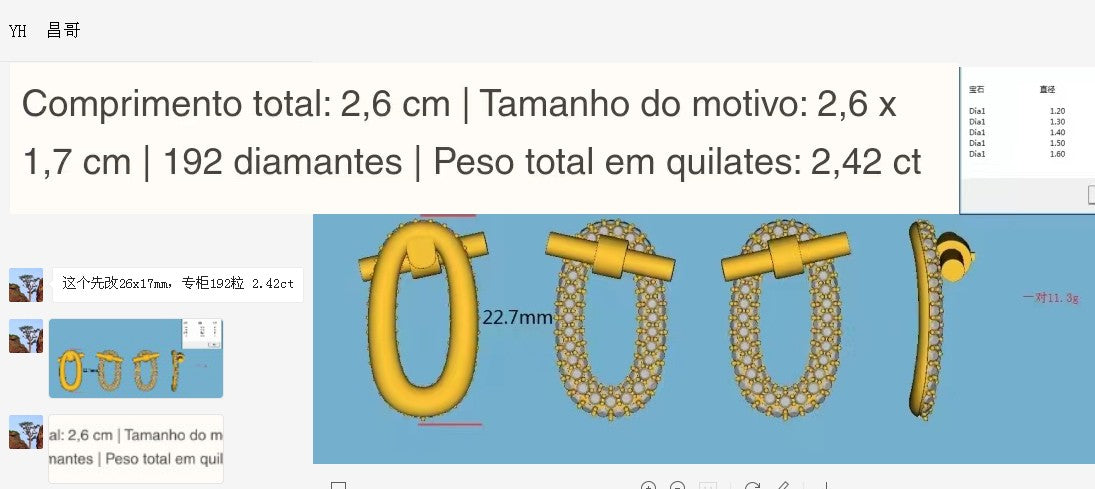Open sender avatar beside the 26x17mm text message
The width and height of the screenshot is (1095, 489).
(26, 285)
